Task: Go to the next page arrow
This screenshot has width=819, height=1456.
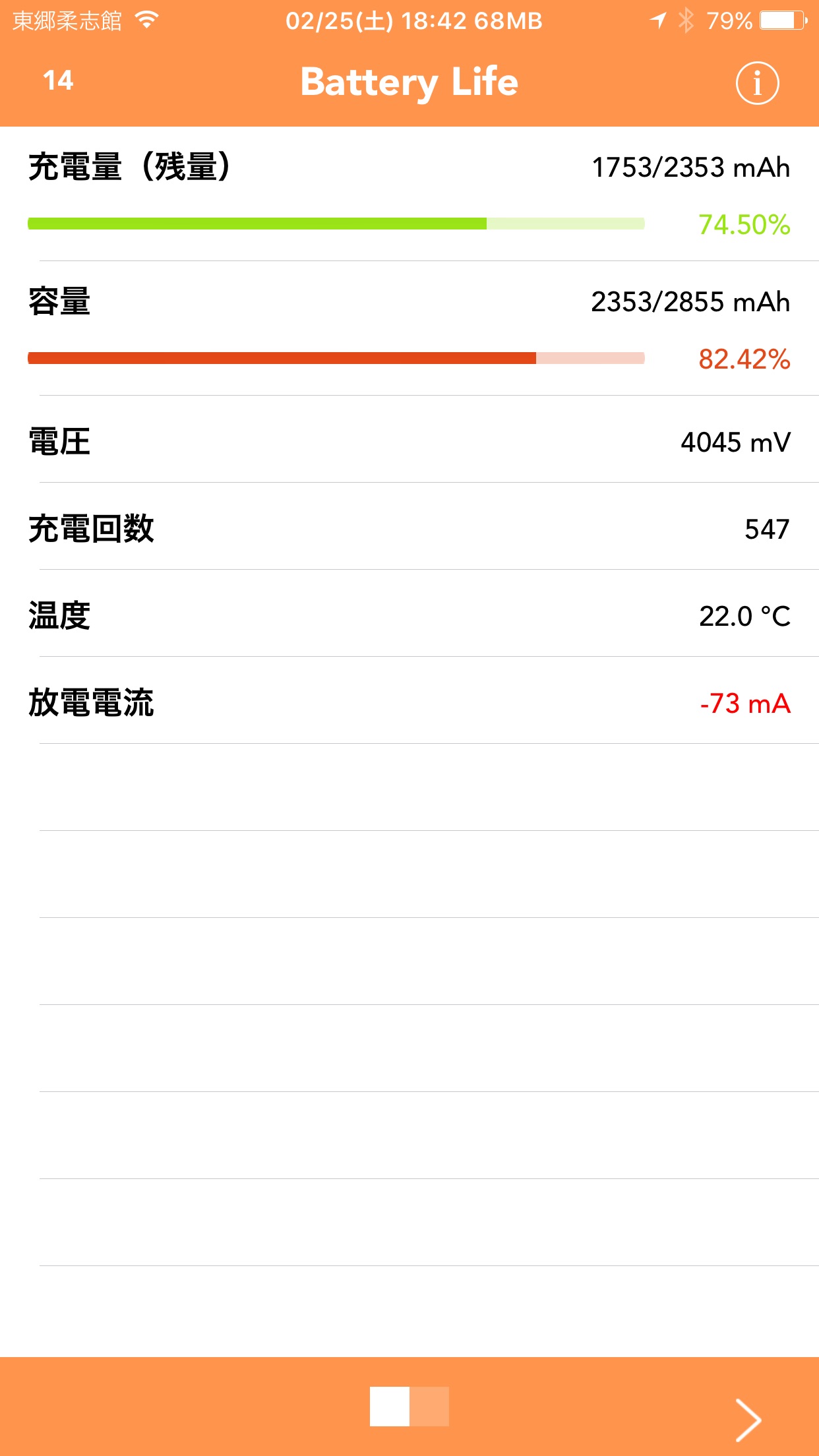Action: [748, 1420]
